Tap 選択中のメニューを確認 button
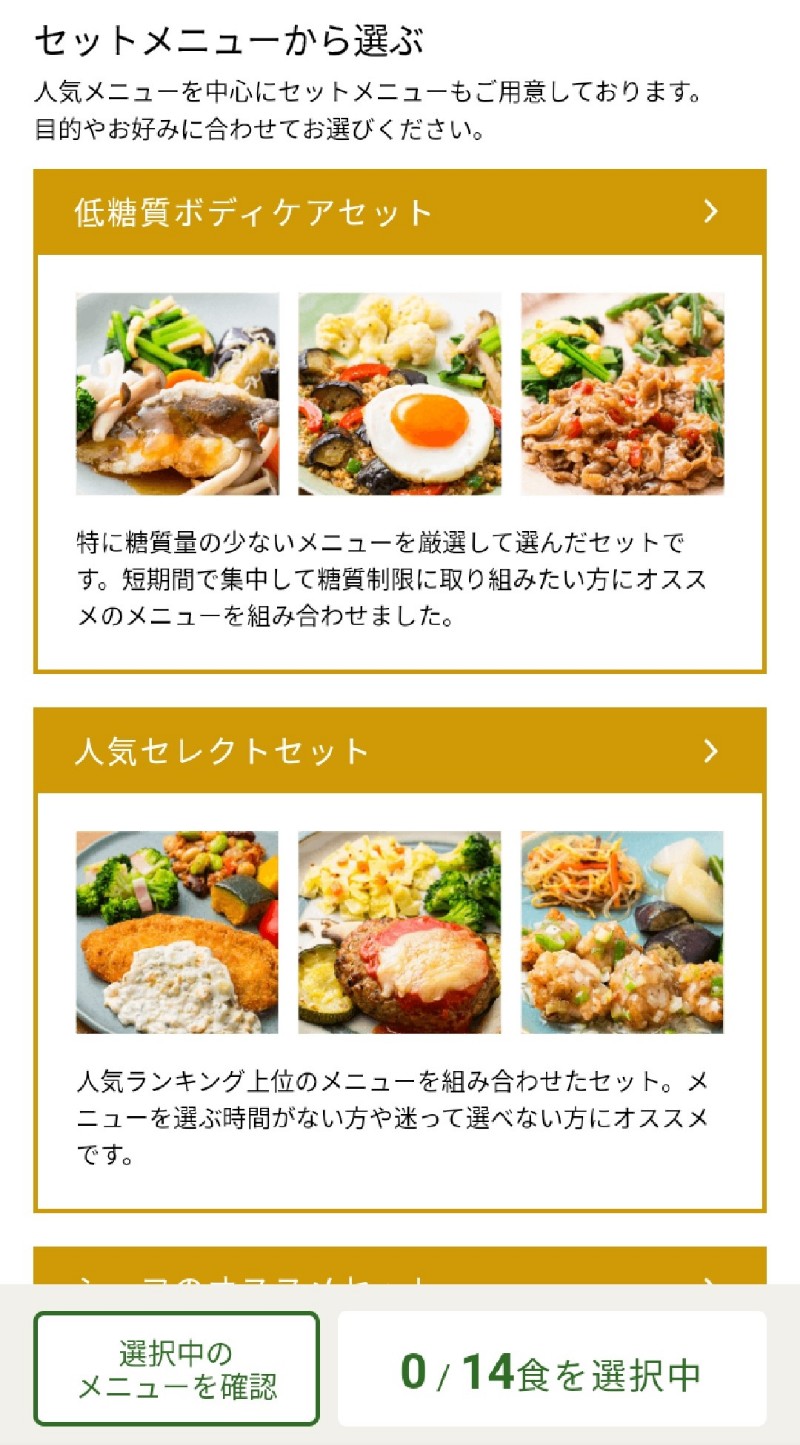The height and width of the screenshot is (1445, 800). coord(177,1369)
